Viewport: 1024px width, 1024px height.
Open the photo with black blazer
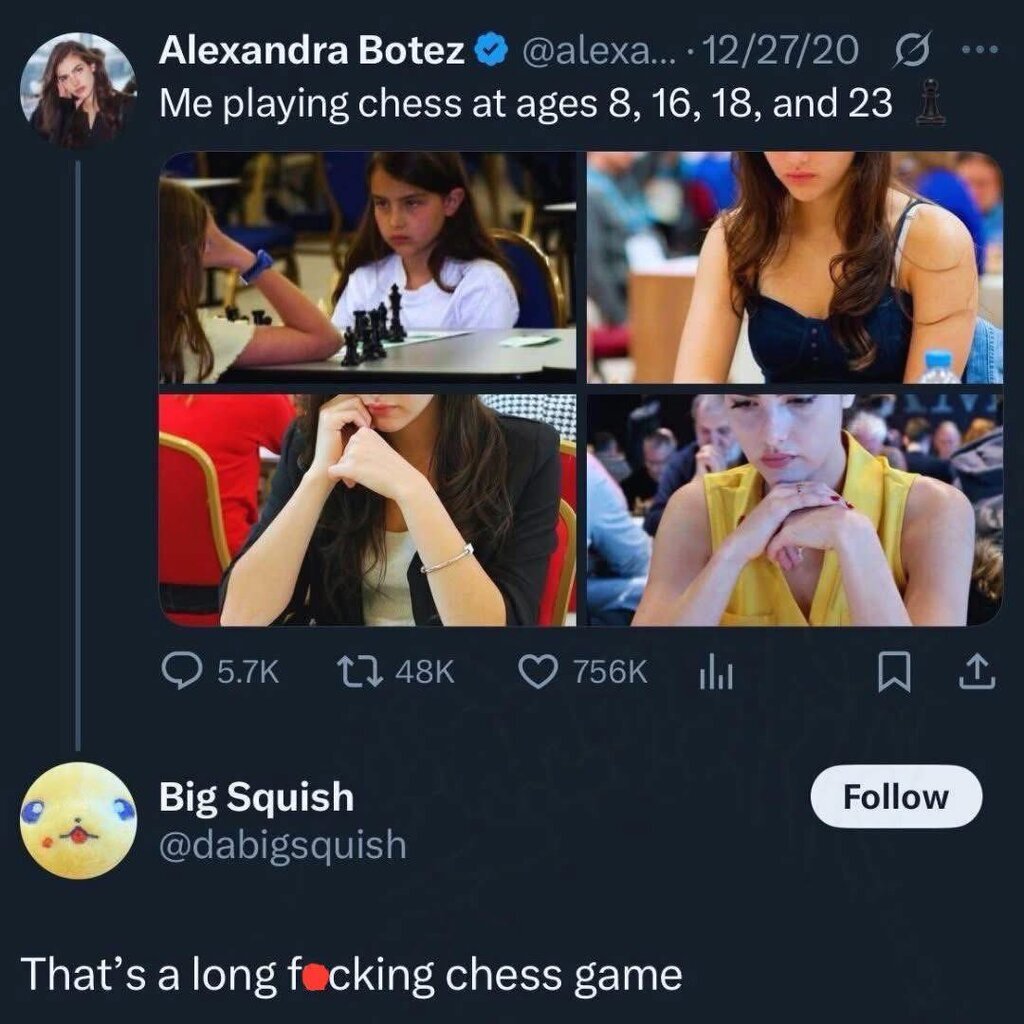tap(367, 509)
